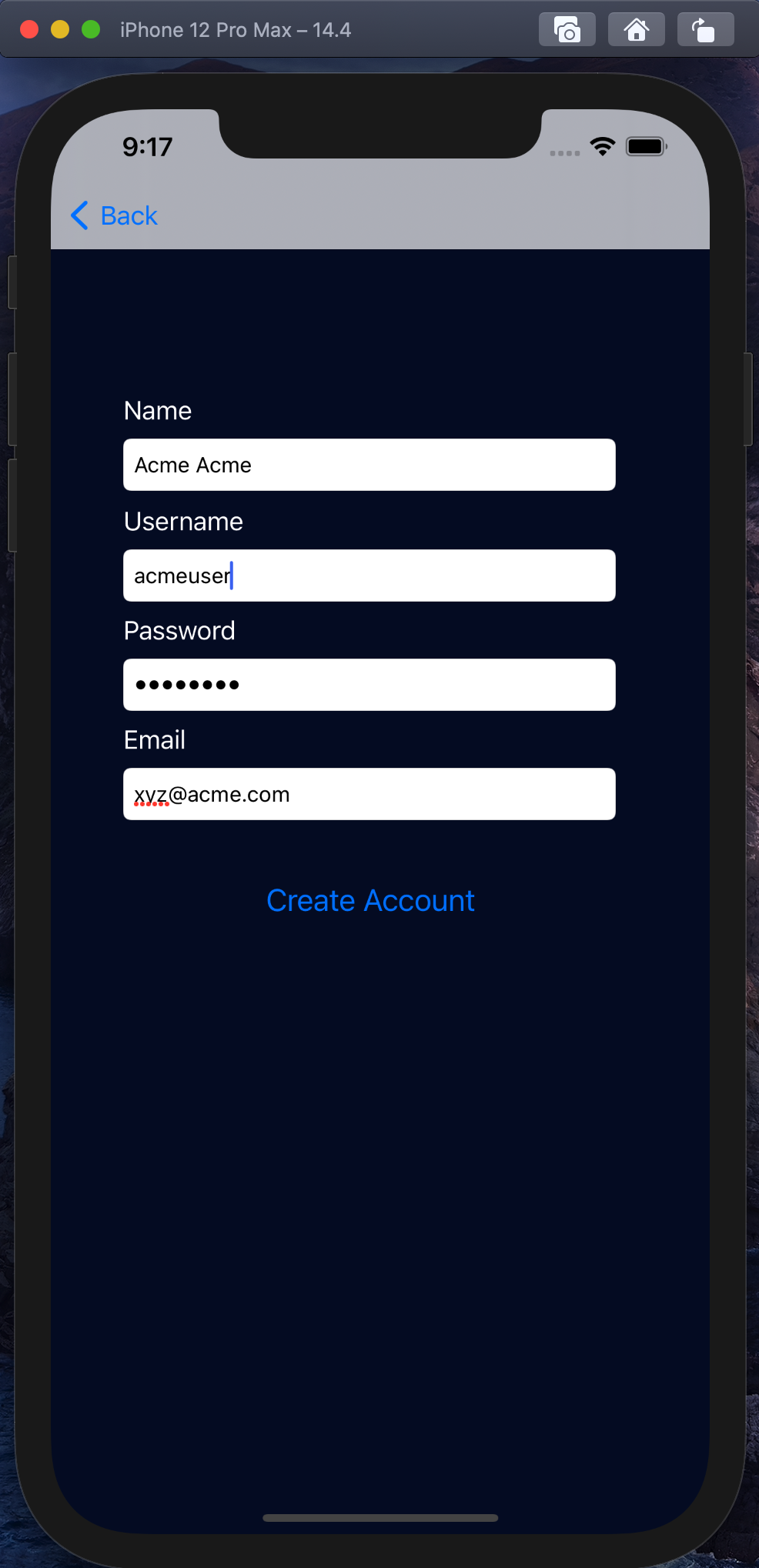Take a simulator screenshot with camera icon
The height and width of the screenshot is (1568, 759).
click(567, 30)
